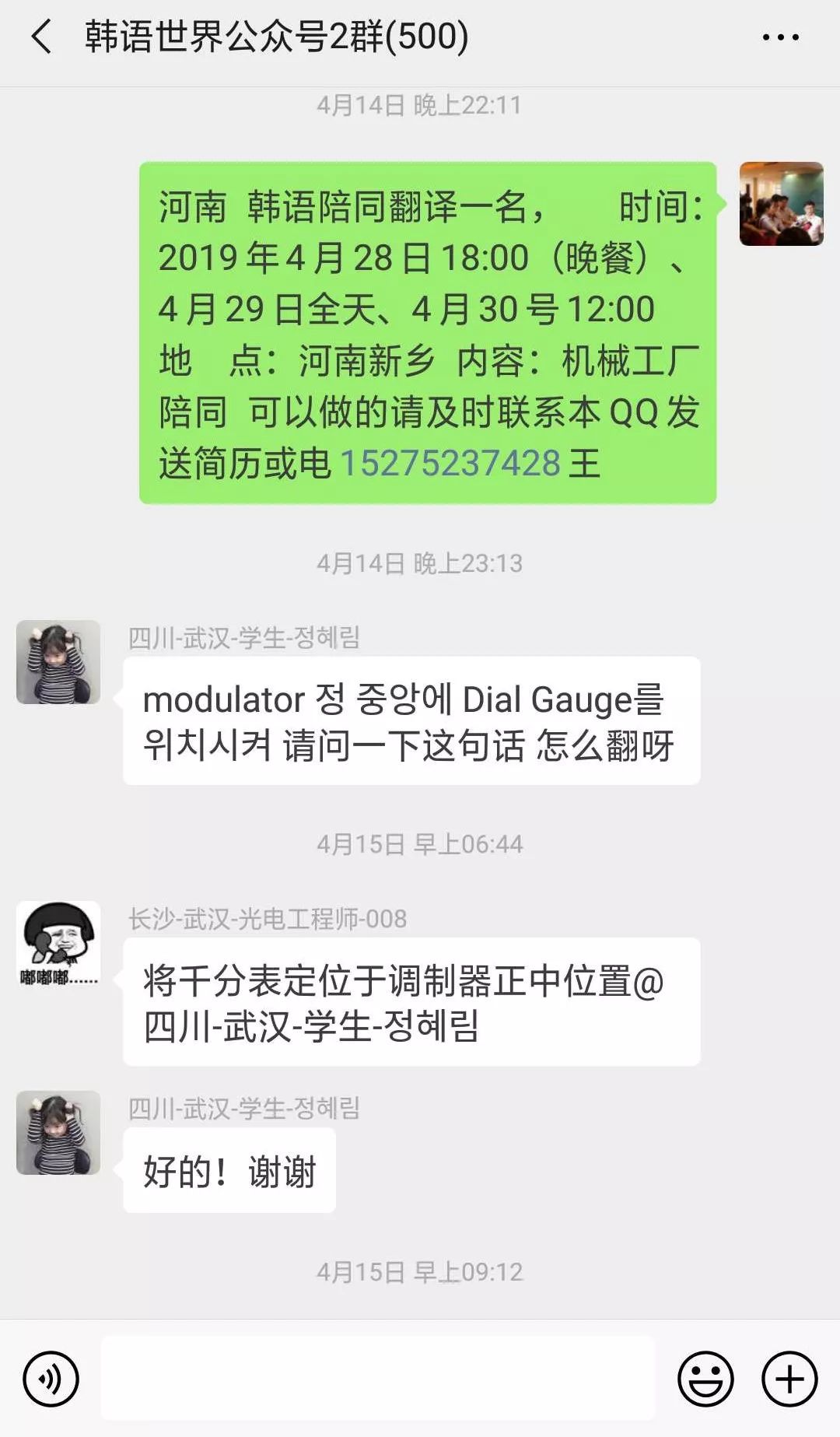Open the sender's avatar beside the green message
The image size is (840, 1437).
click(x=781, y=204)
